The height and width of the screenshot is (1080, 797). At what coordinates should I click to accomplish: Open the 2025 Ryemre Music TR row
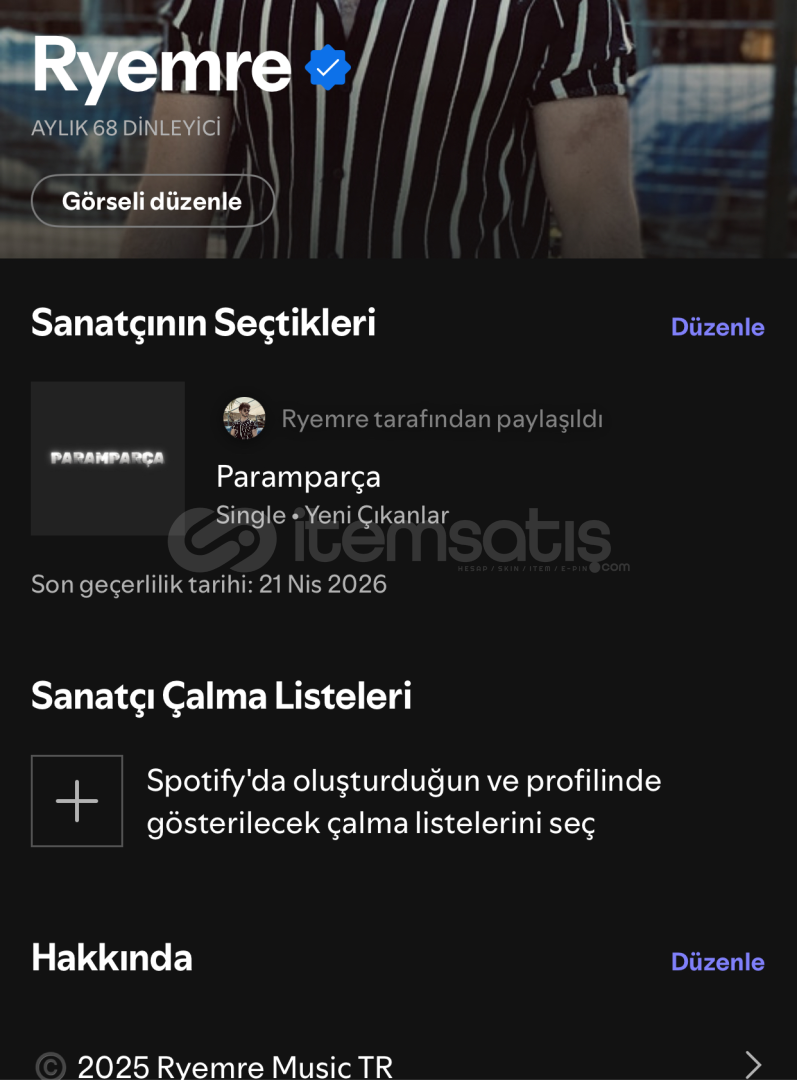(398, 1064)
